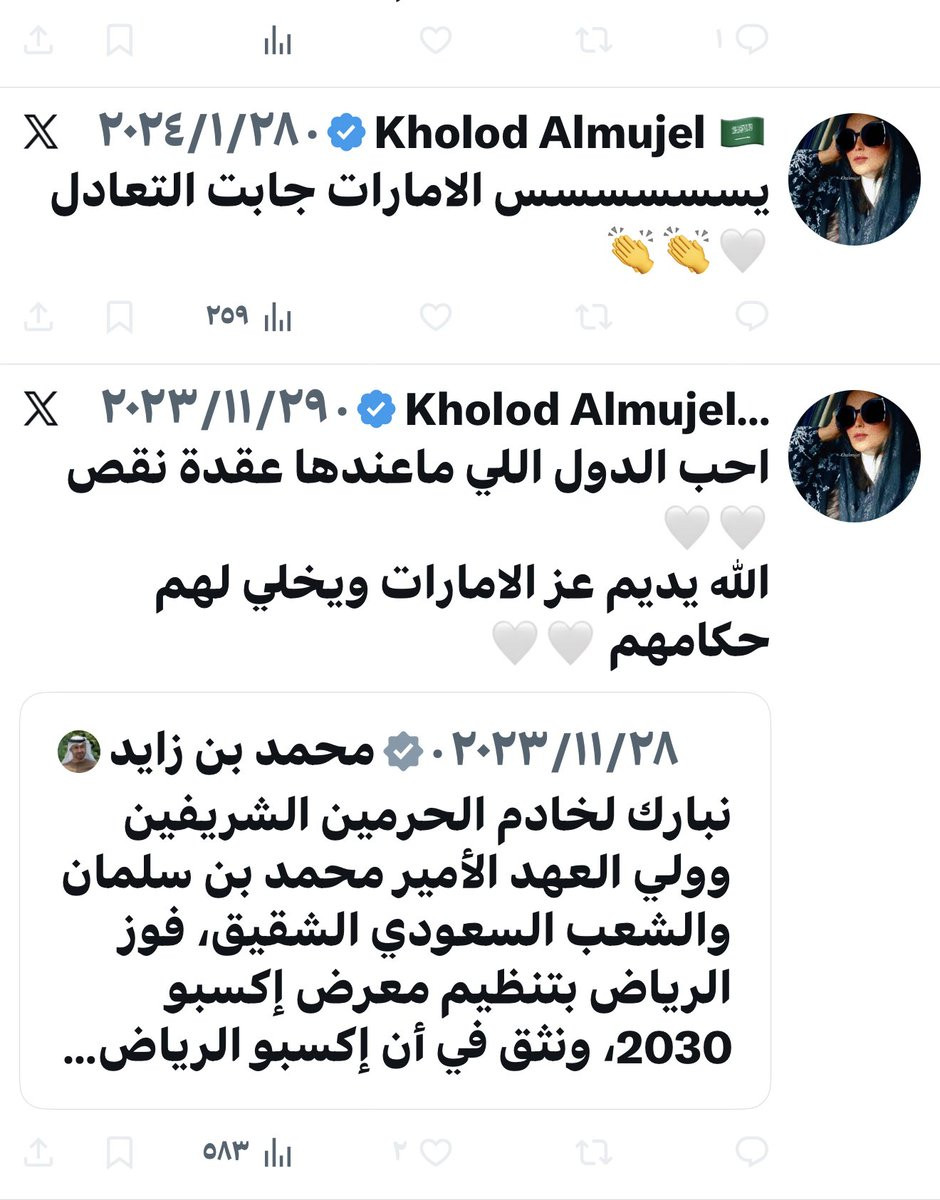View analytics showing ٢٥٩ views
The width and height of the screenshot is (940, 1200).
tap(248, 317)
